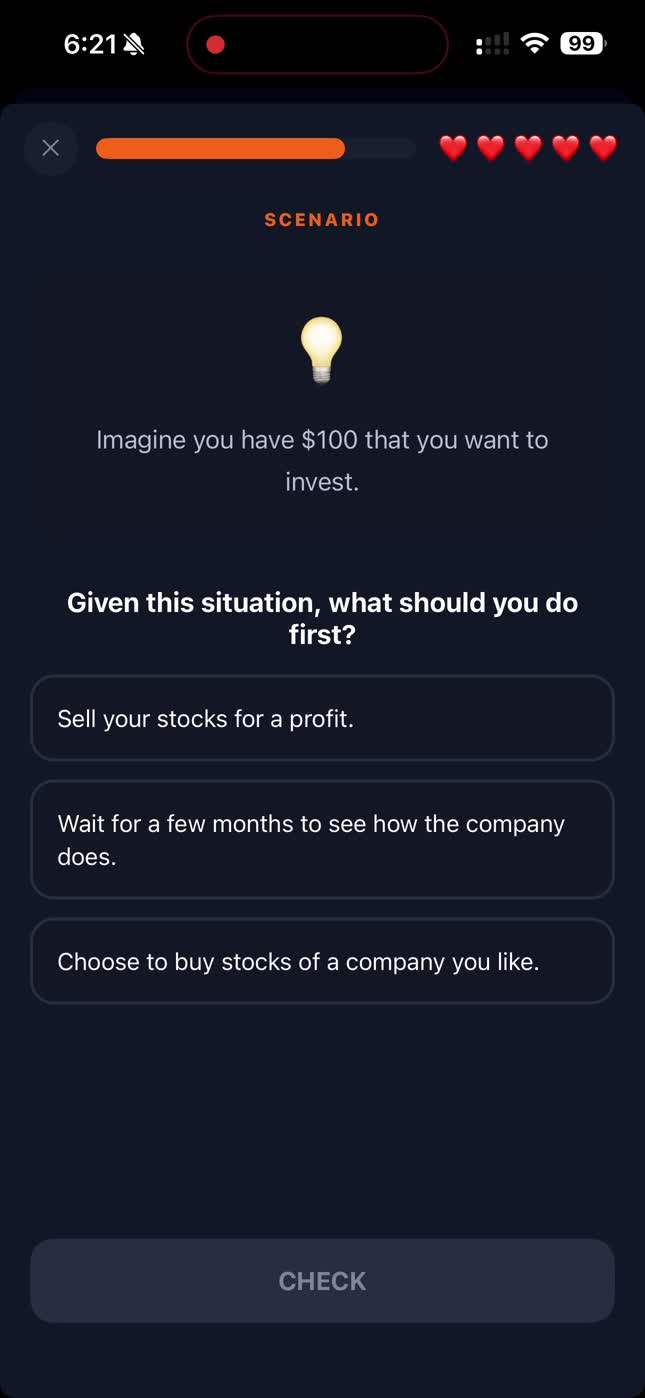
Task: Select 'Sell your stocks for a profit' answer
Action: click(x=322, y=718)
